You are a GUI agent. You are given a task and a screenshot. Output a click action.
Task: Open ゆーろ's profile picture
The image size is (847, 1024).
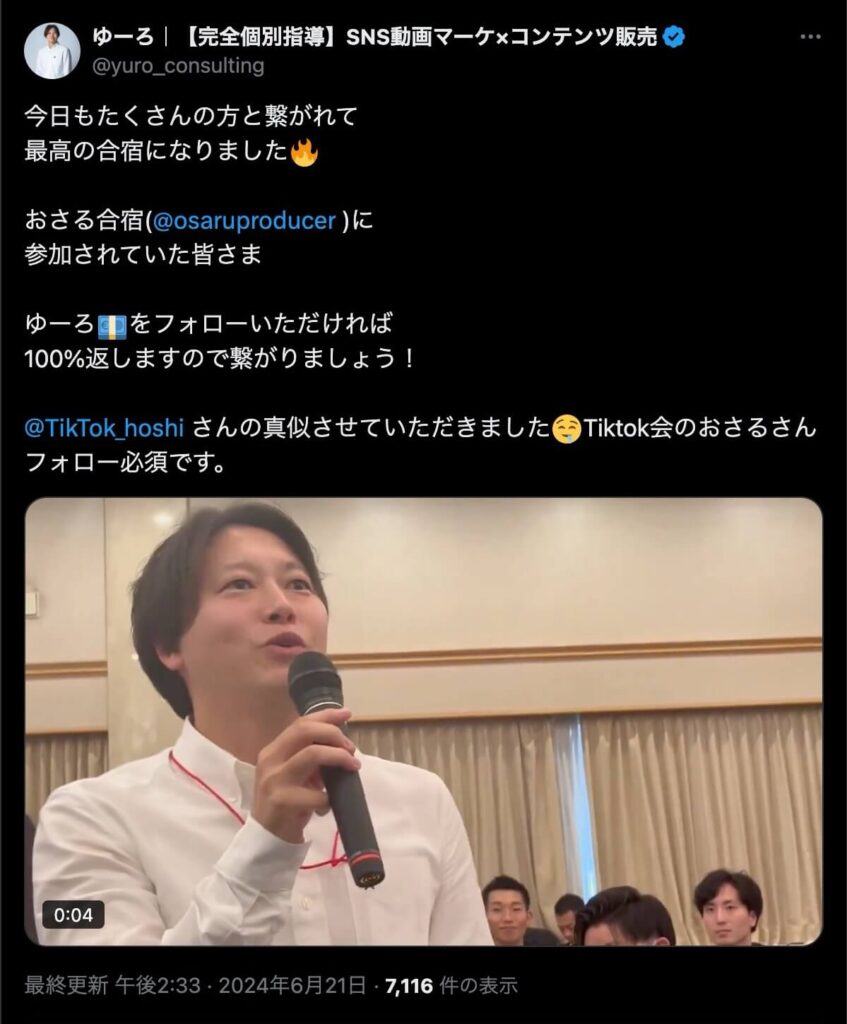pos(52,51)
